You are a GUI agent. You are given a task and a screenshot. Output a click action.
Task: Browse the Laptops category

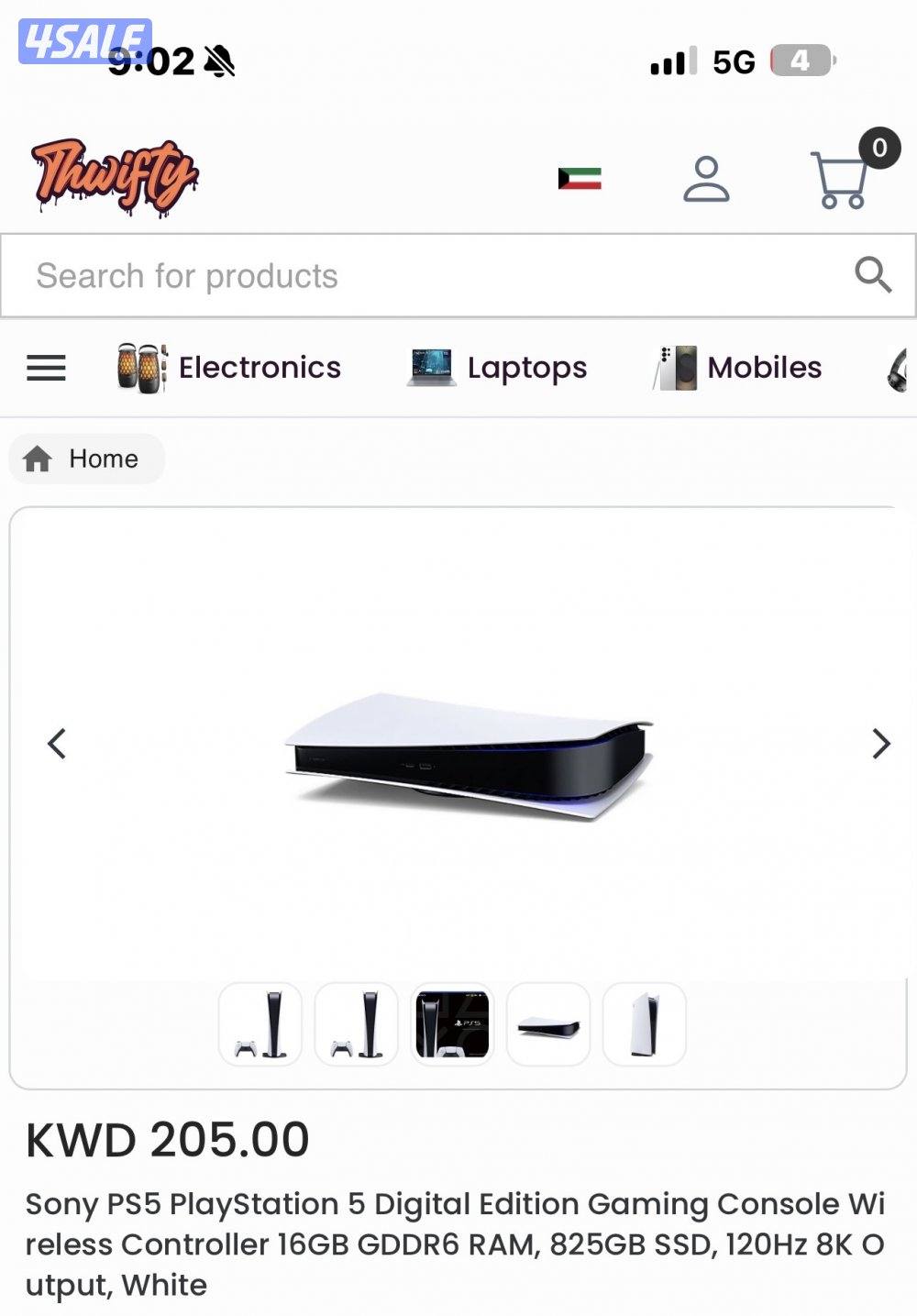point(498,368)
